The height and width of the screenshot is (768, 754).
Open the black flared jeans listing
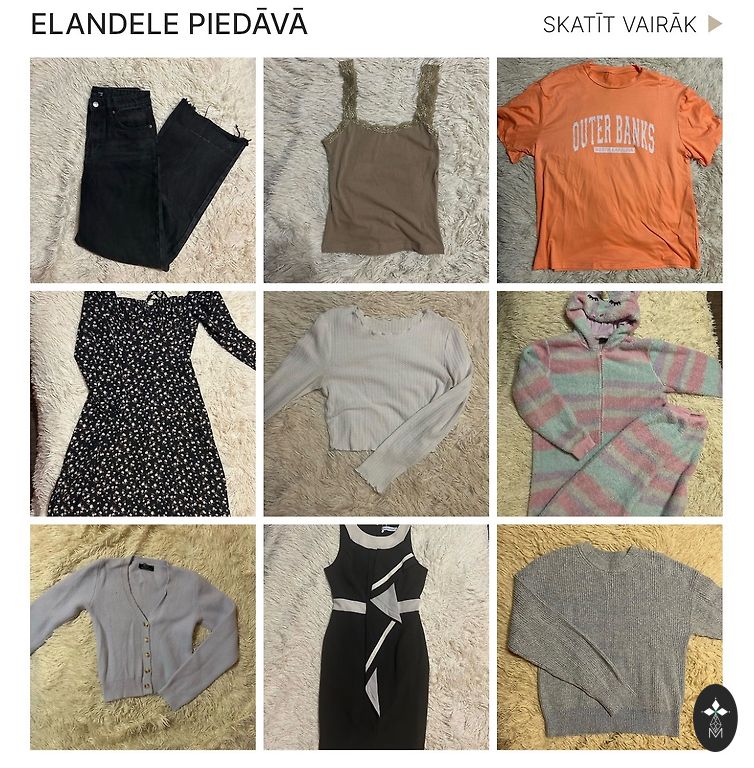tap(143, 170)
